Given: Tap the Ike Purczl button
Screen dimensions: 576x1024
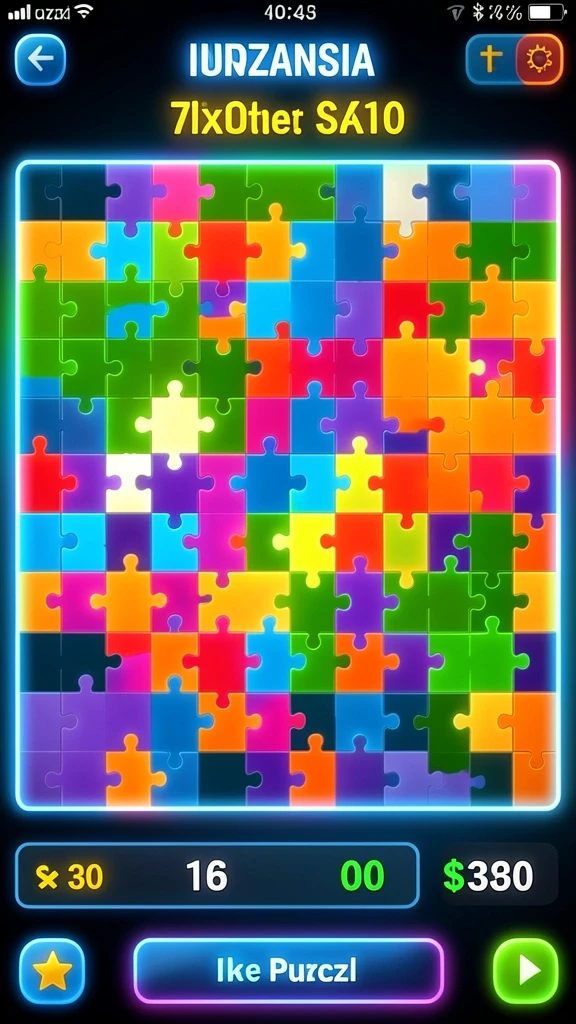Looking at the screenshot, I should pyautogui.click(x=289, y=971).
